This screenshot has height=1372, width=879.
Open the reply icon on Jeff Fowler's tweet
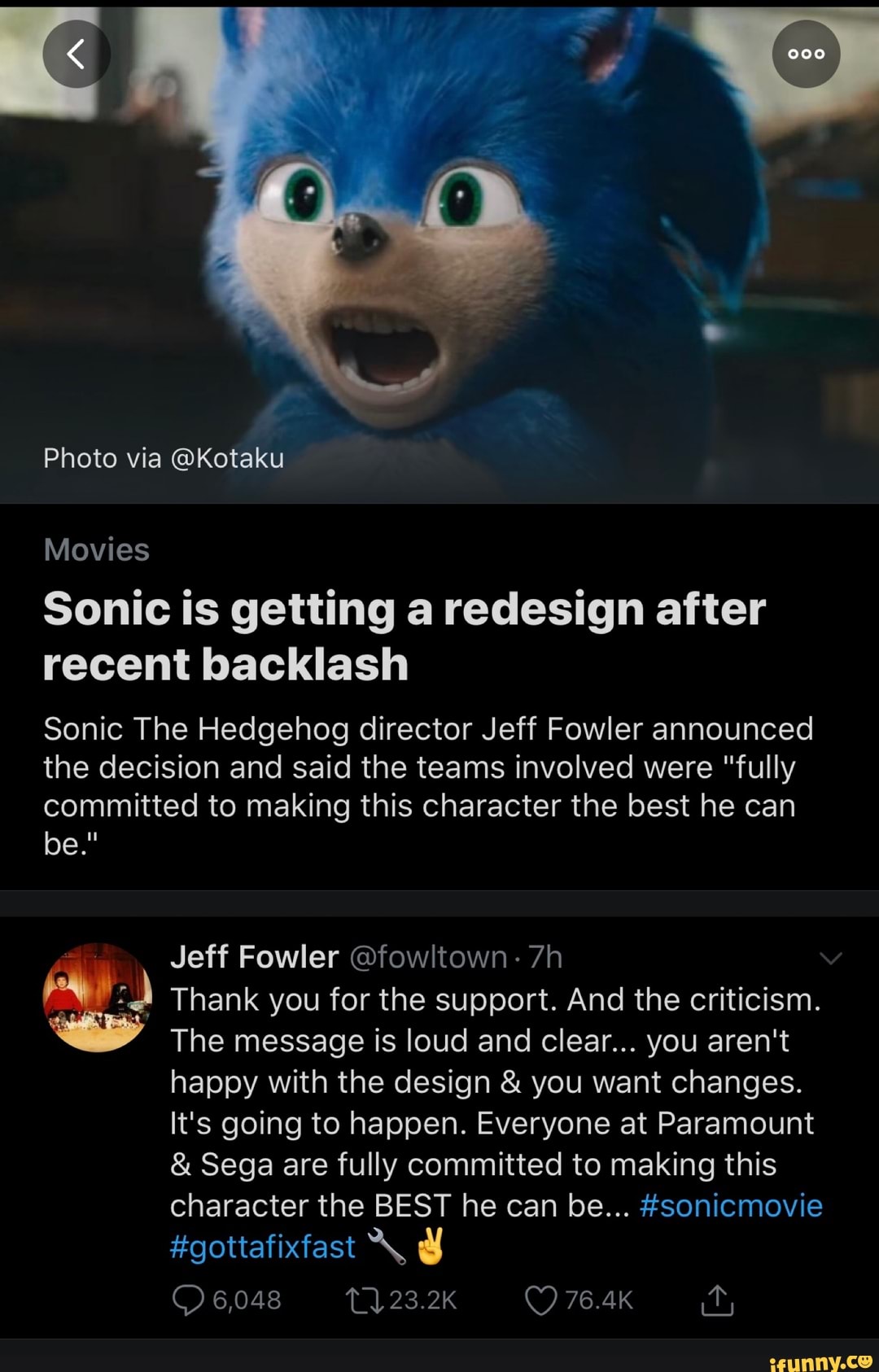[x=189, y=1300]
